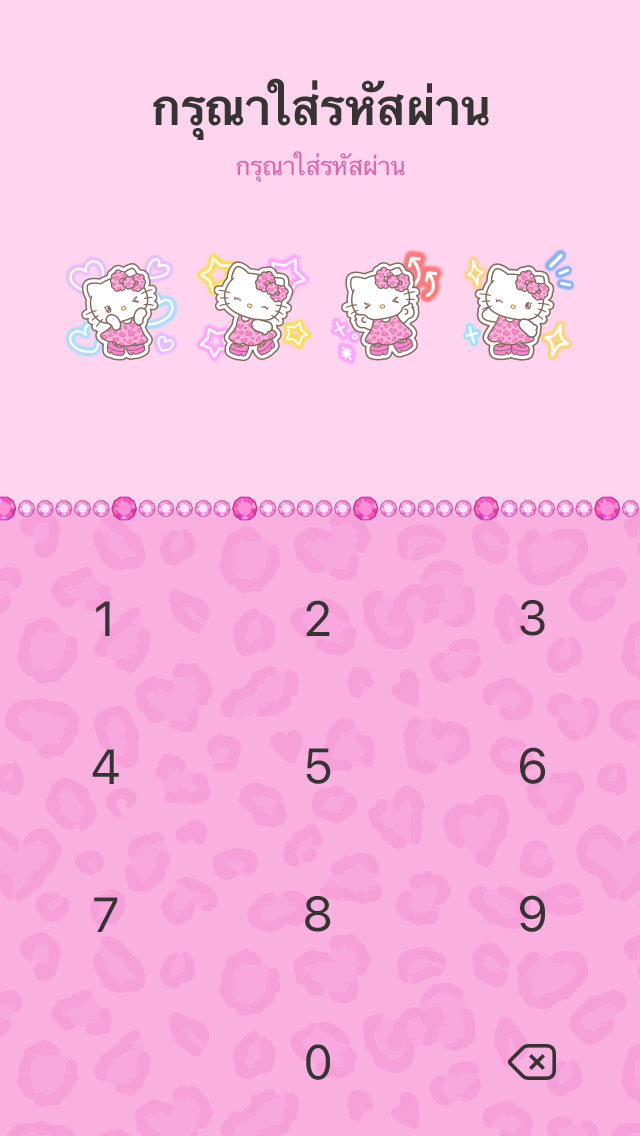Enter digit 7 on the keypad
Screen dimensions: 640x1136
(x=105, y=915)
